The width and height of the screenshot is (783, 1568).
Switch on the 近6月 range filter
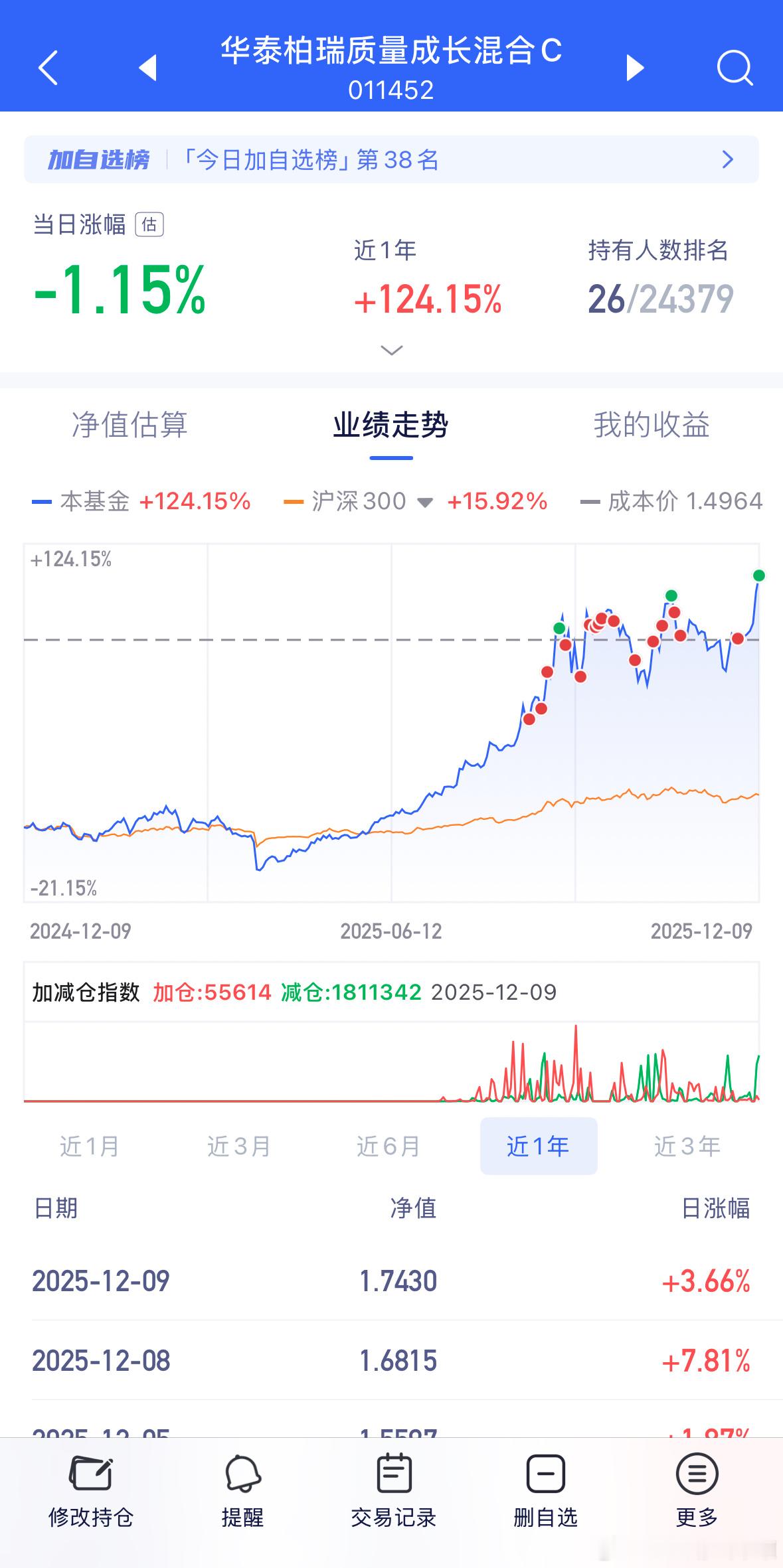point(389,1146)
